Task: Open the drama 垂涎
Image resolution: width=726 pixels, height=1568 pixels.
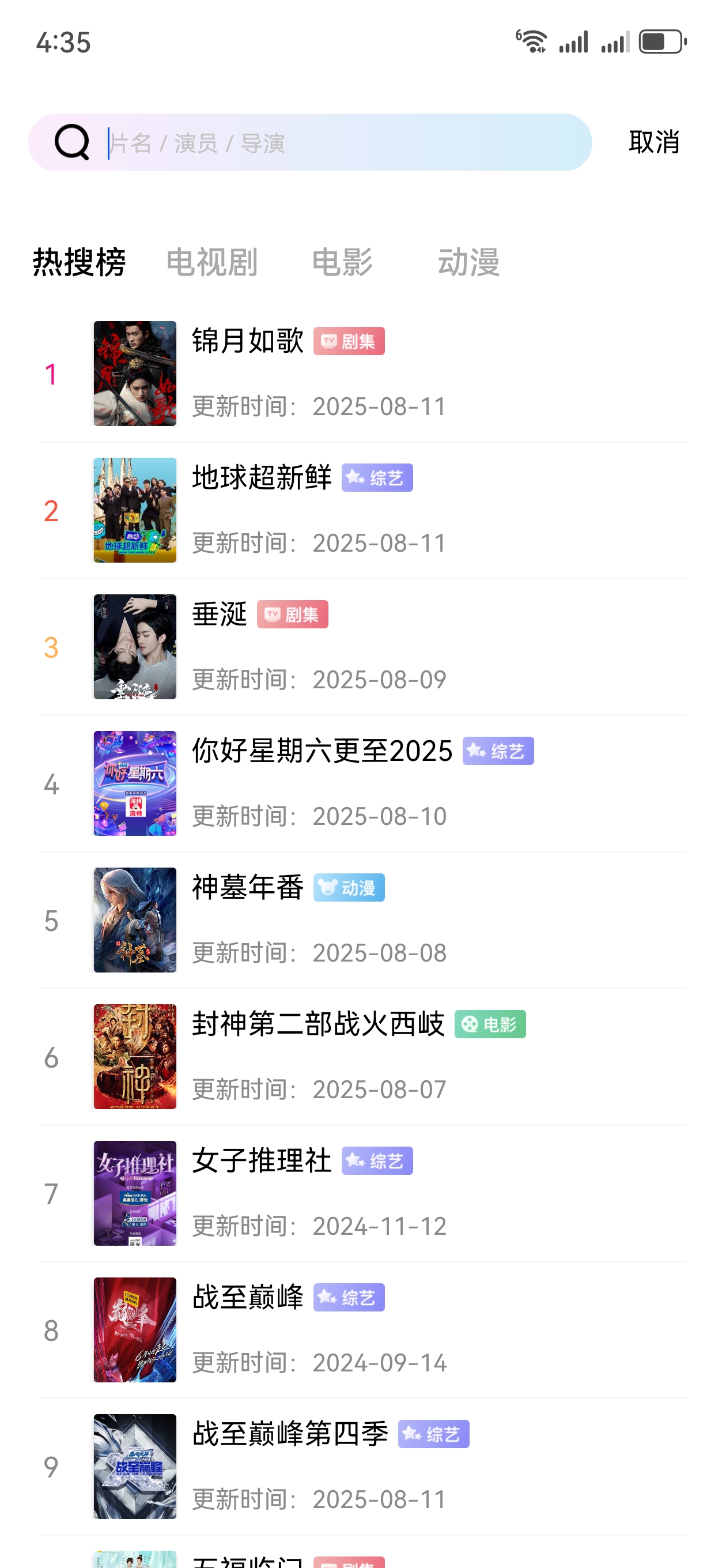Action: click(x=362, y=646)
